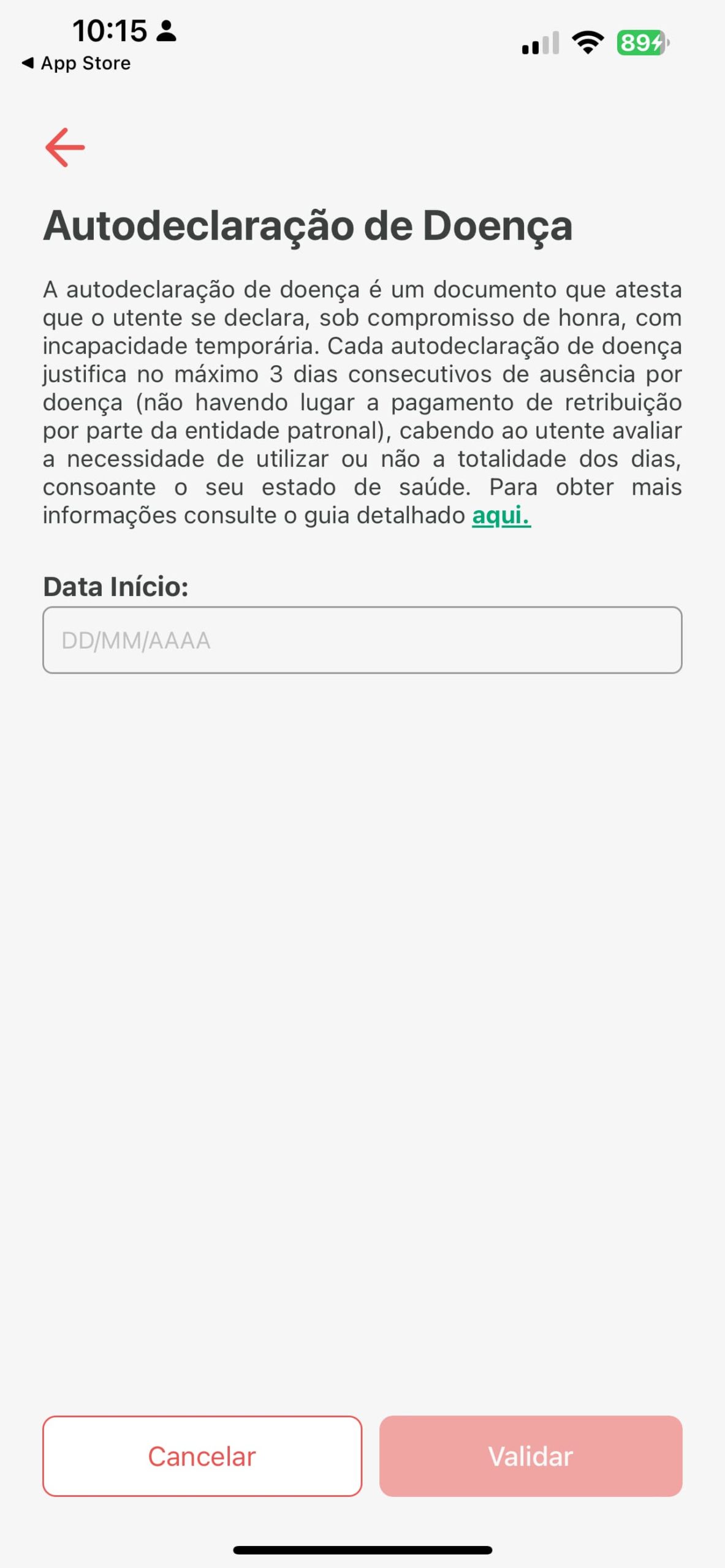725x1568 pixels.
Task: Open the detailed guide link "aqui."
Action: coord(501,516)
